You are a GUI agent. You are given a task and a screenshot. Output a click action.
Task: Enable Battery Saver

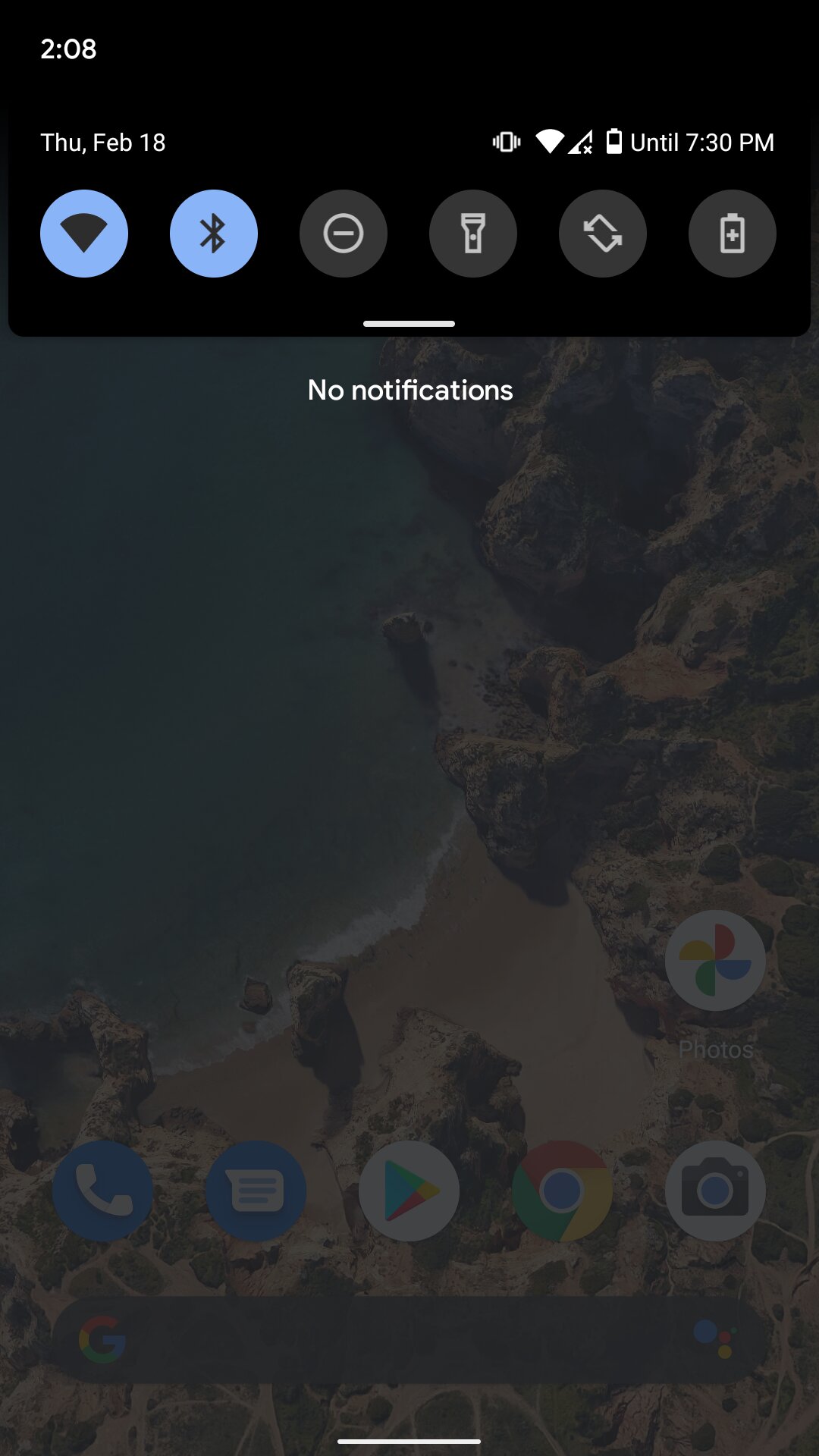tap(733, 234)
